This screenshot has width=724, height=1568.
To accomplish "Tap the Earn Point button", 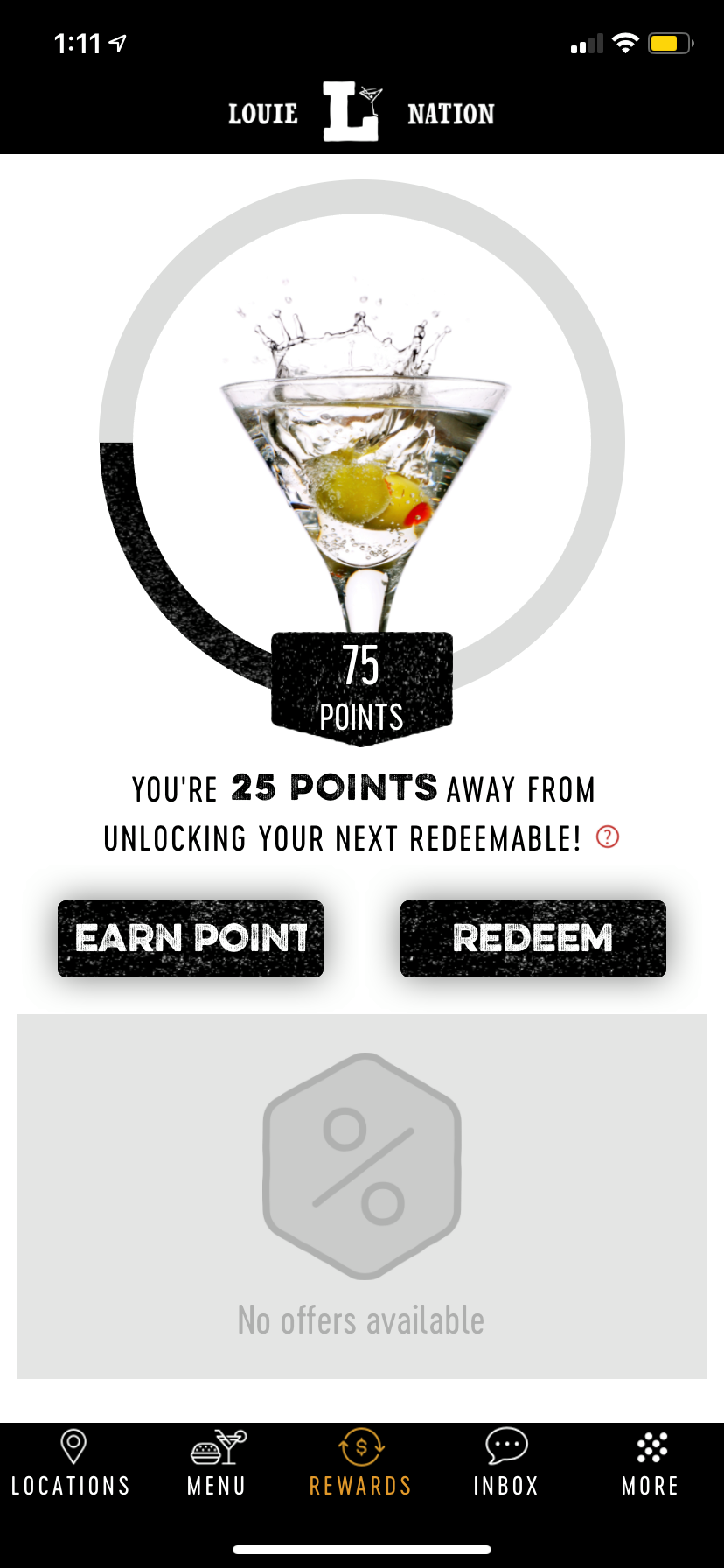I will (x=191, y=938).
